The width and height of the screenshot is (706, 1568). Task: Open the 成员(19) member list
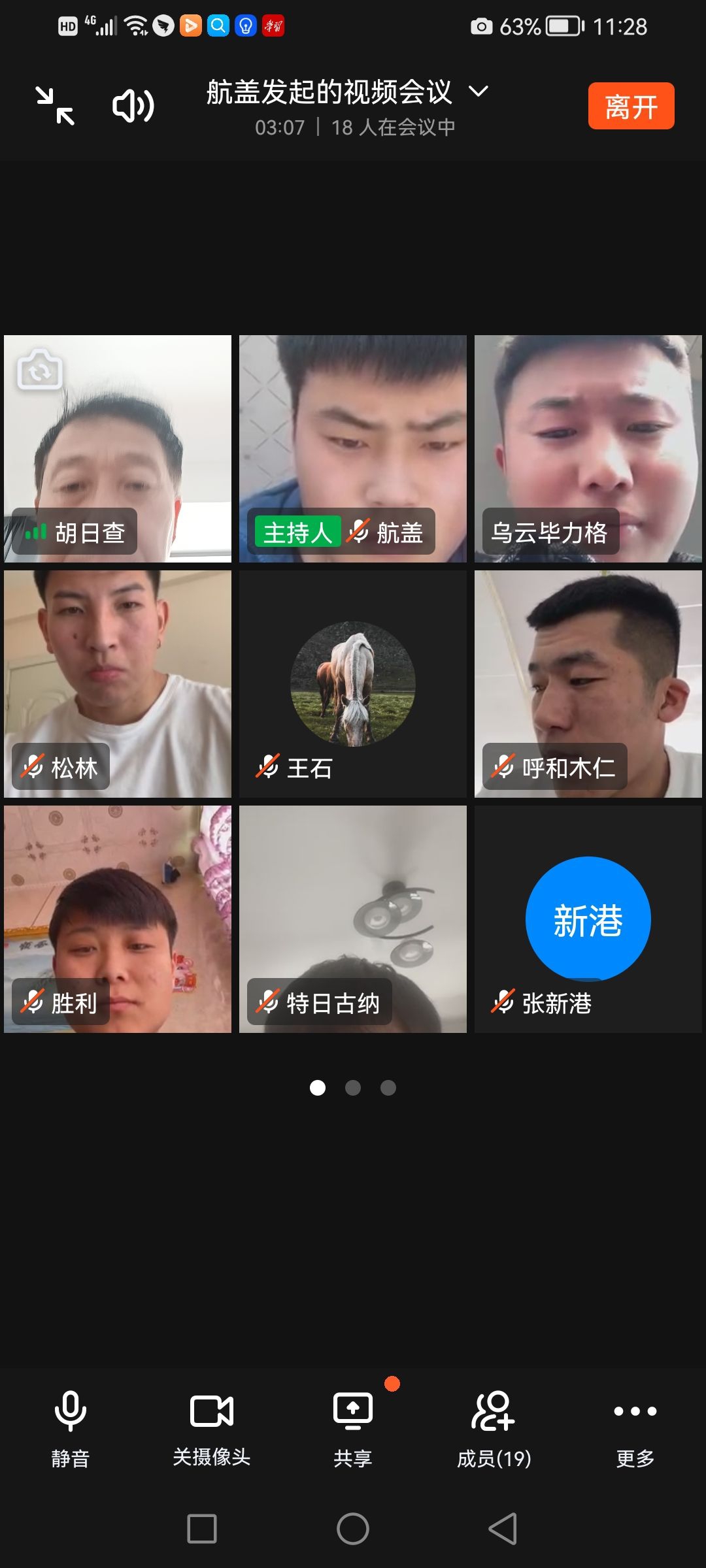(494, 1428)
